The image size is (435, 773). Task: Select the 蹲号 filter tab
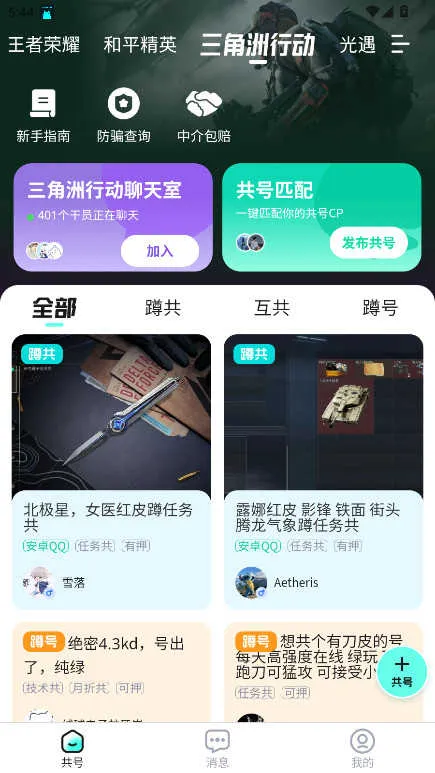click(380, 308)
